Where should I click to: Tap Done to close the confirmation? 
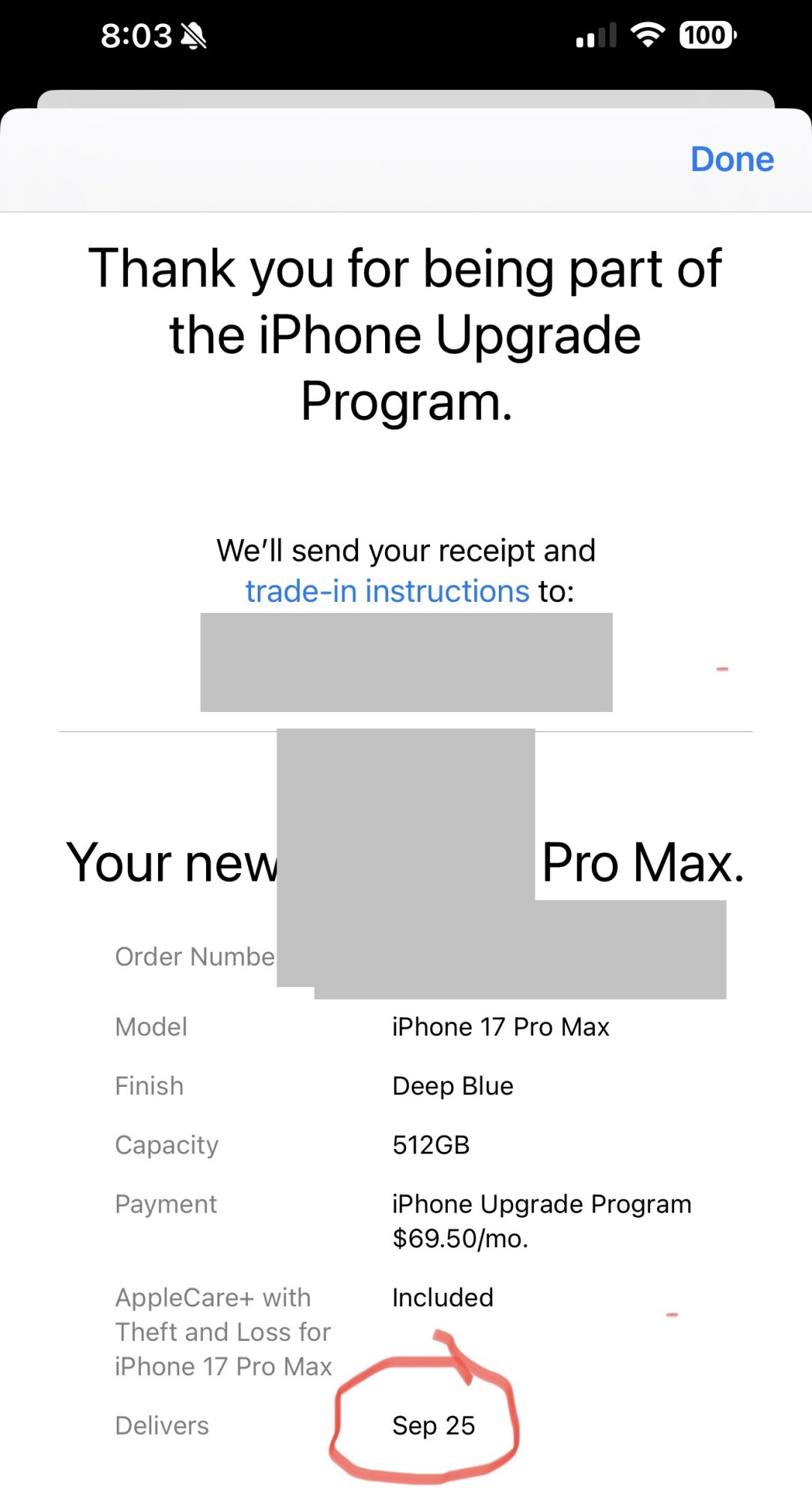coord(732,160)
